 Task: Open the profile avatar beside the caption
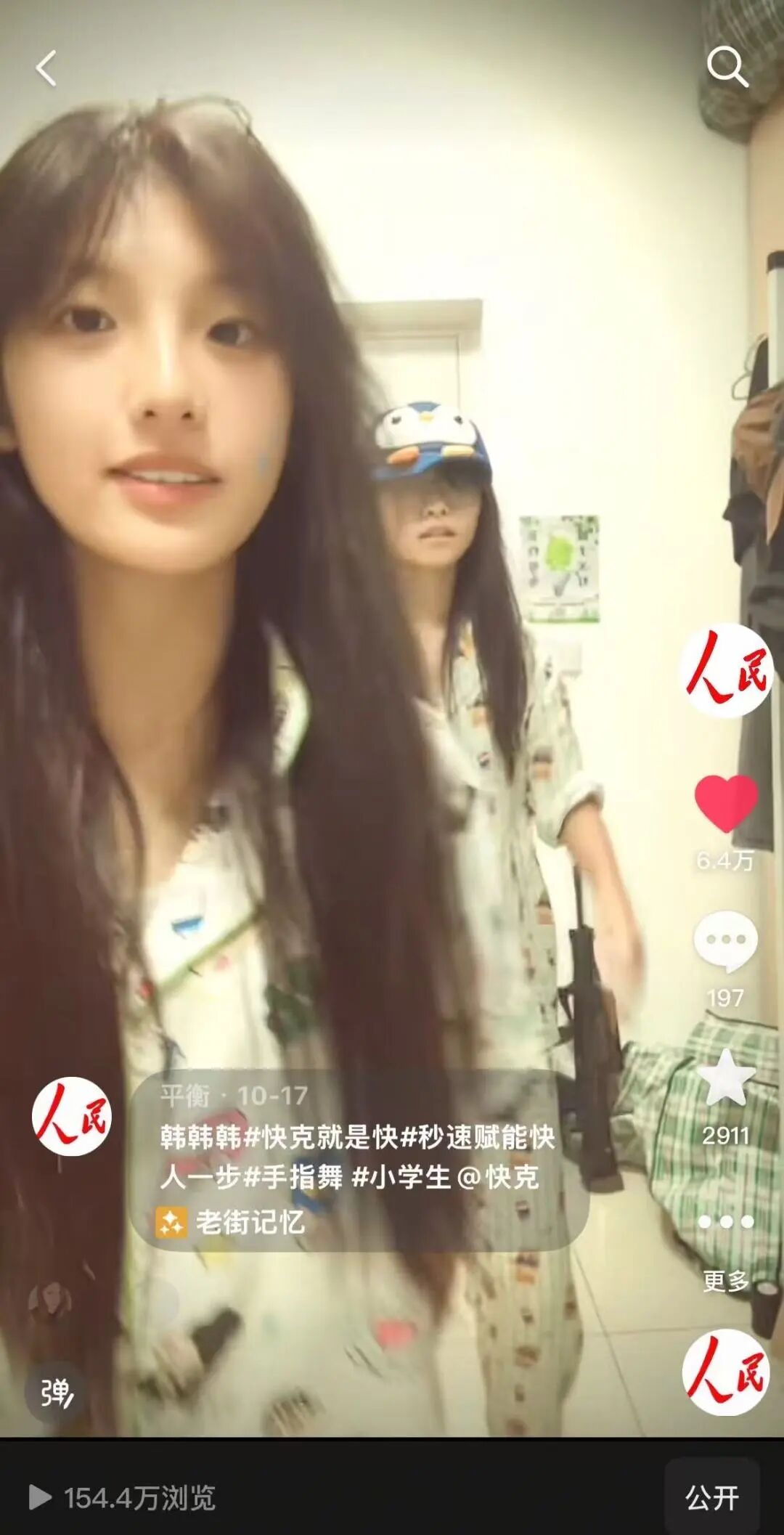click(x=71, y=1117)
